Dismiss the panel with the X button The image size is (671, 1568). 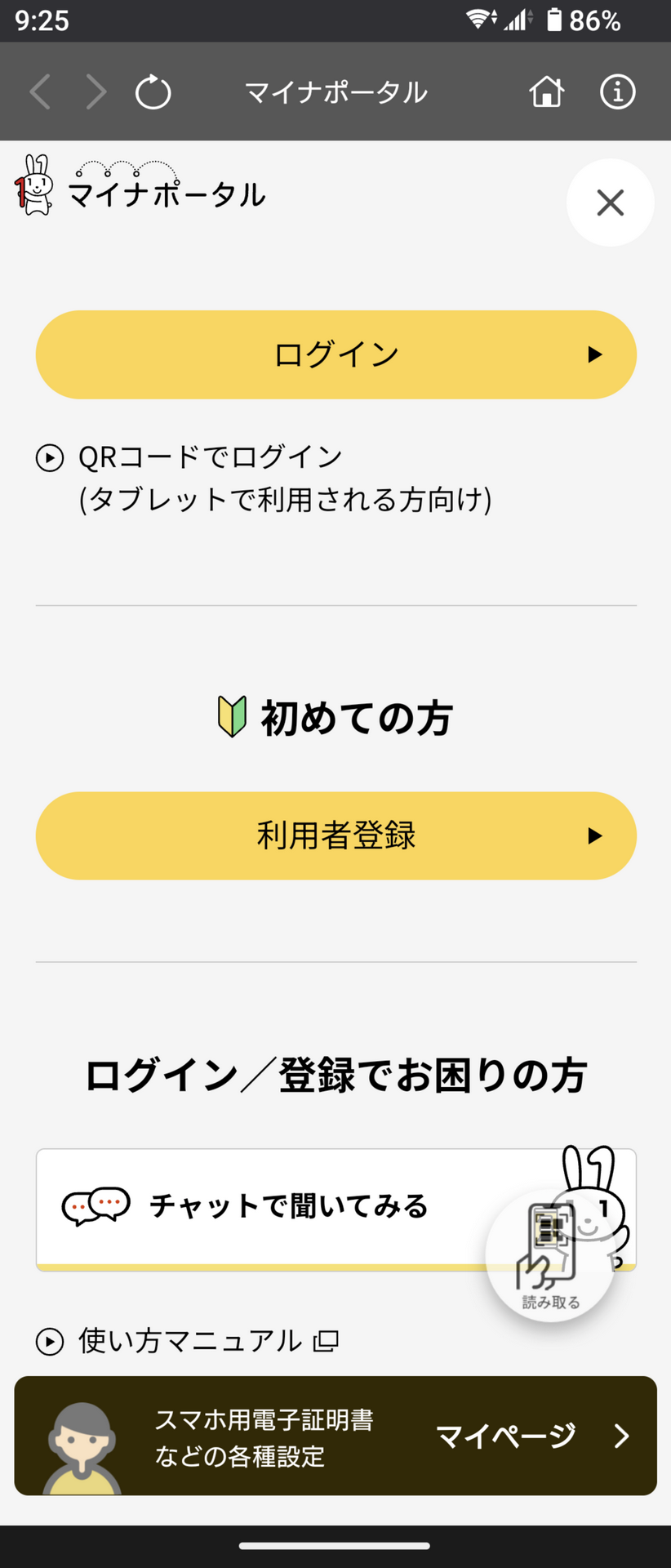point(610,203)
